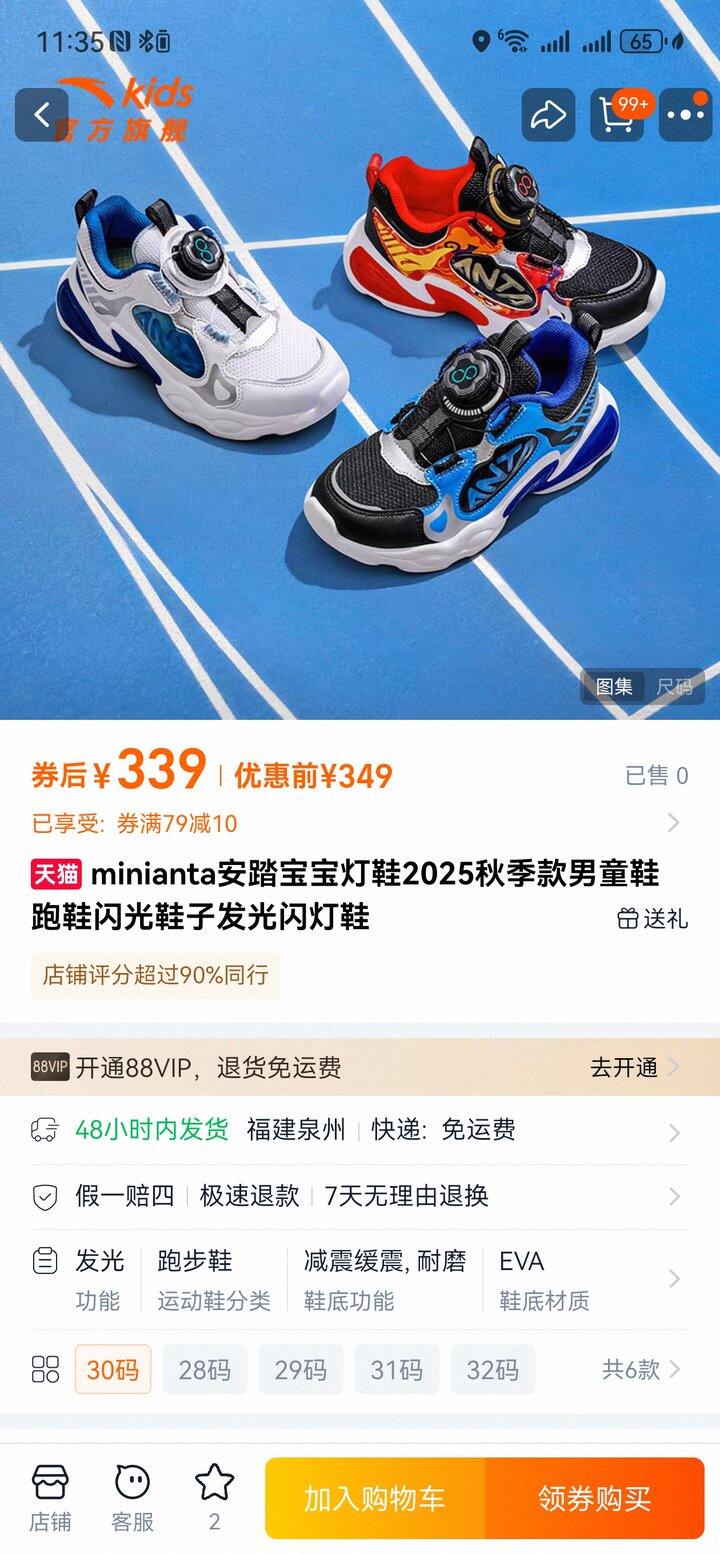Image resolution: width=720 pixels, height=1554 pixels.
Task: Switch to the 尺码 image tab
Action: pyautogui.click(x=674, y=686)
